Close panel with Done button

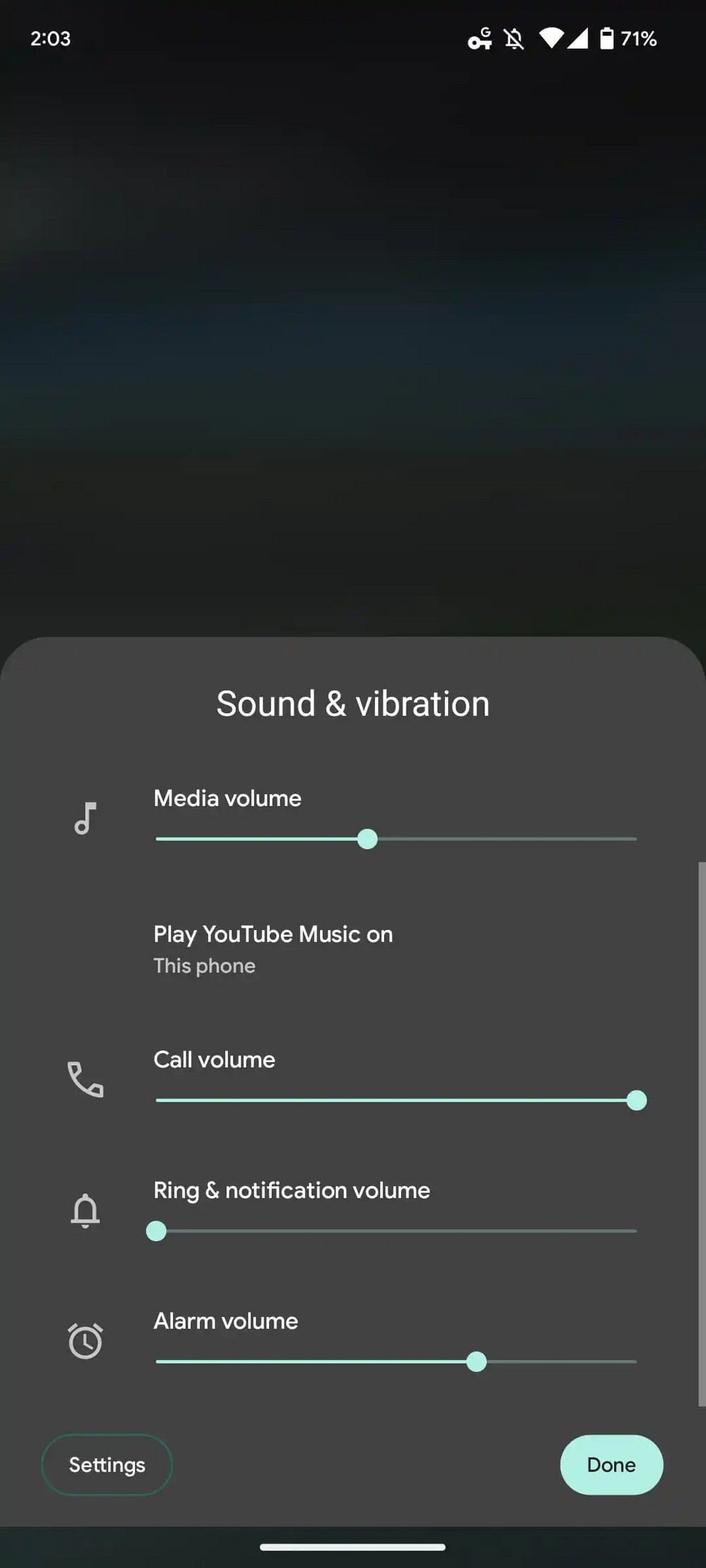pos(611,1465)
